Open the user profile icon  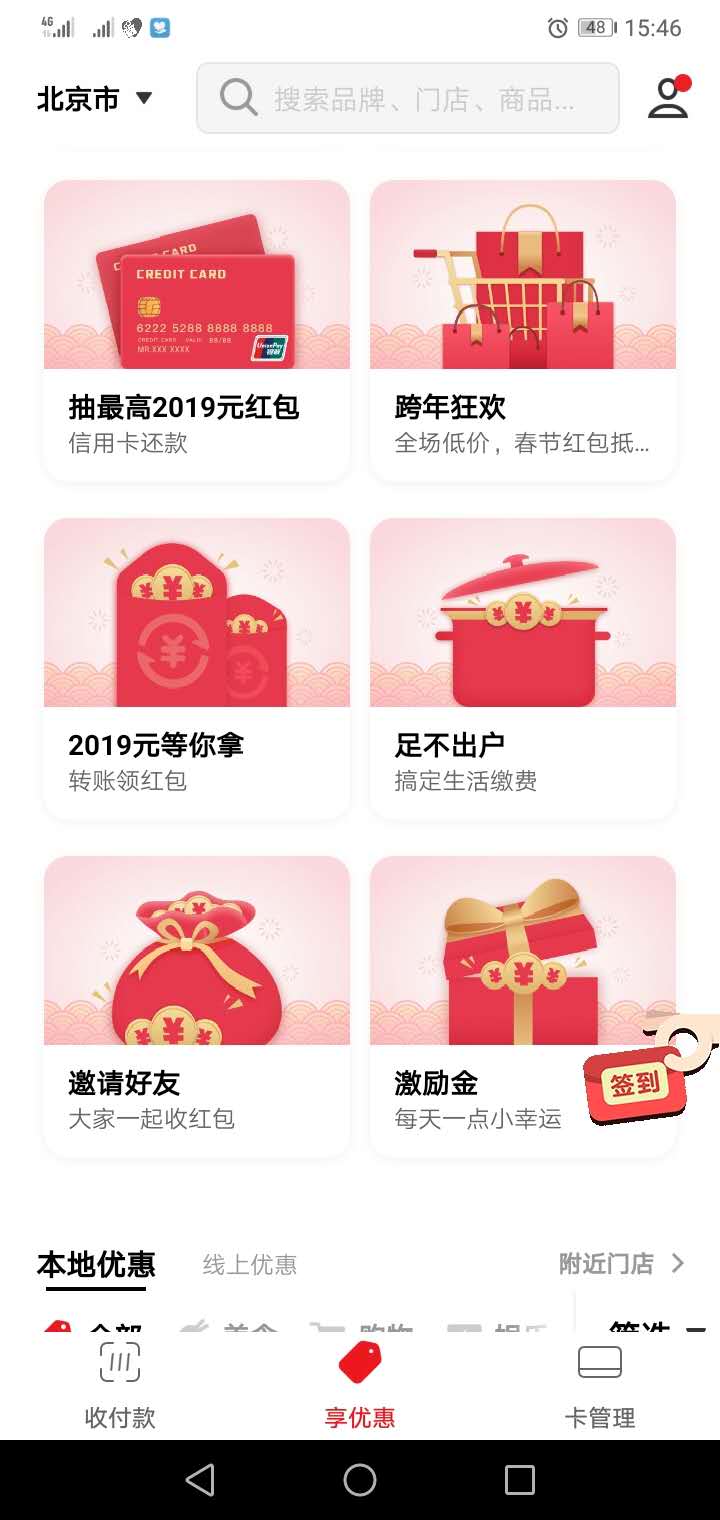(x=668, y=97)
